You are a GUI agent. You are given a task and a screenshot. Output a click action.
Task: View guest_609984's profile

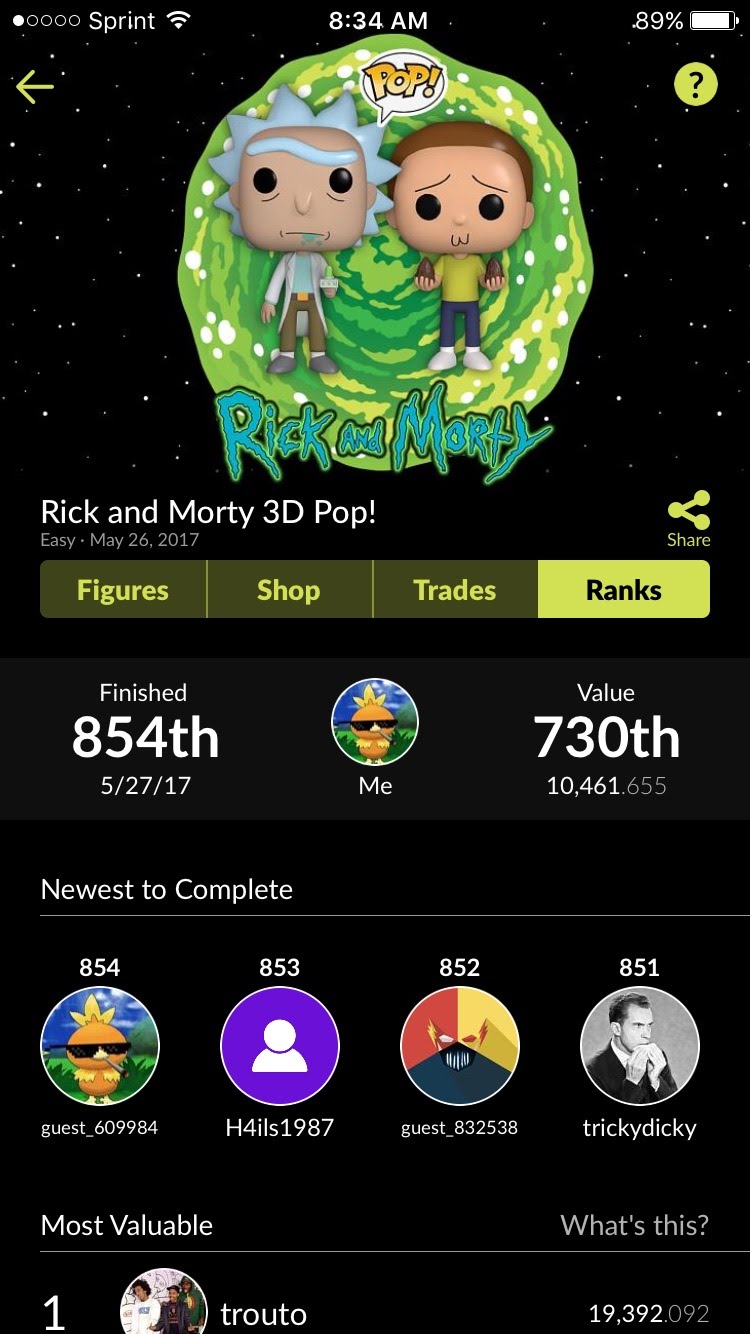click(x=100, y=1046)
